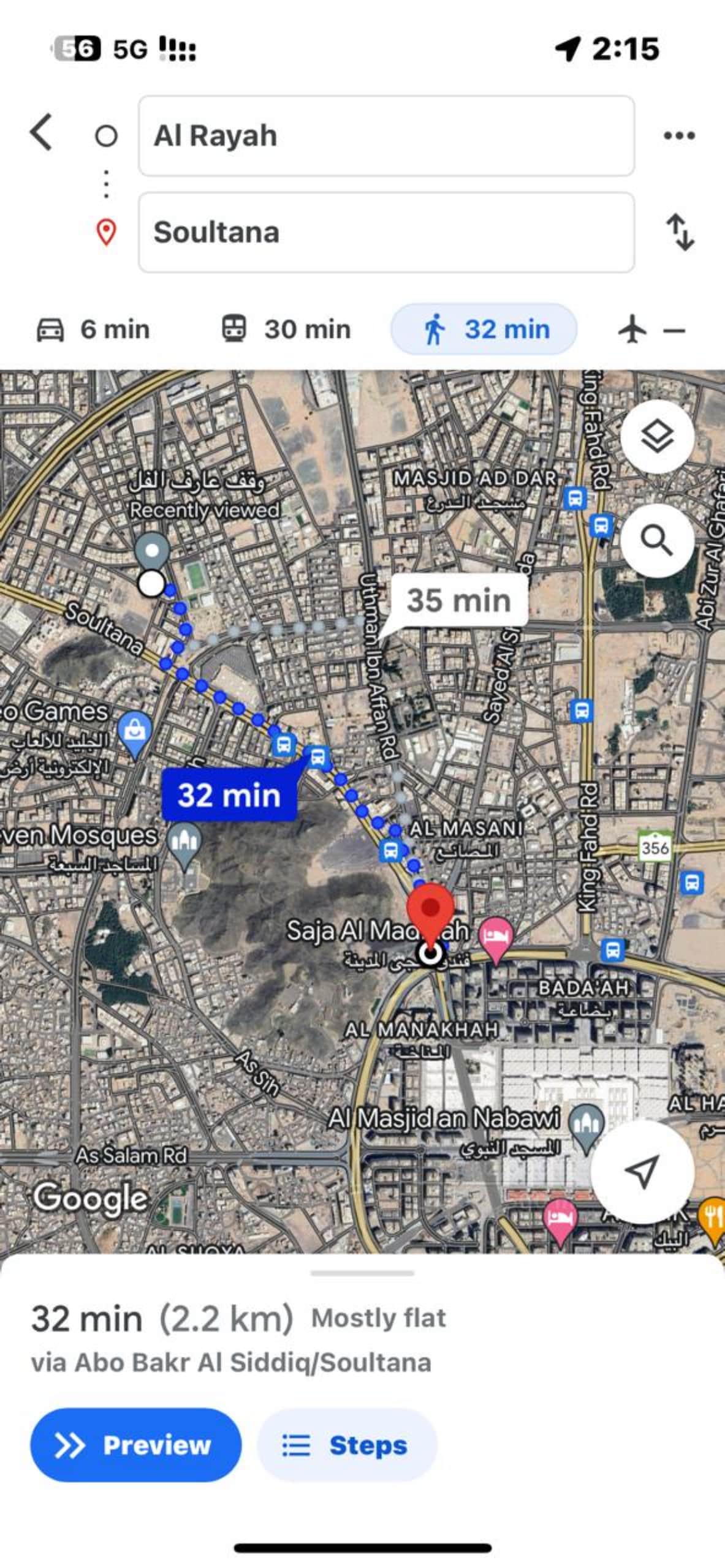
Task: Open Saja Al Madinah hotel pin
Action: [x=495, y=937]
